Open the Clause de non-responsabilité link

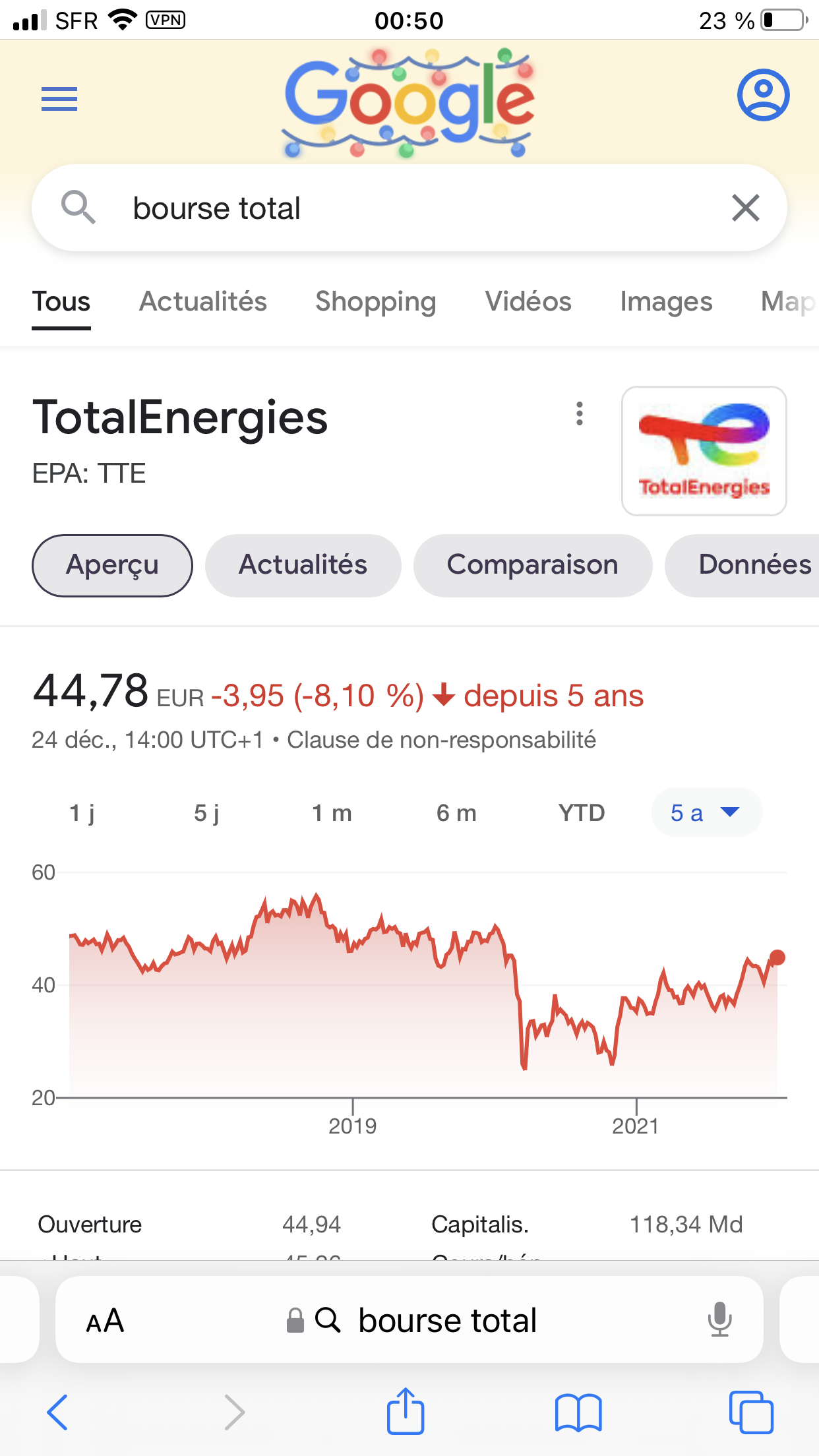tap(441, 740)
